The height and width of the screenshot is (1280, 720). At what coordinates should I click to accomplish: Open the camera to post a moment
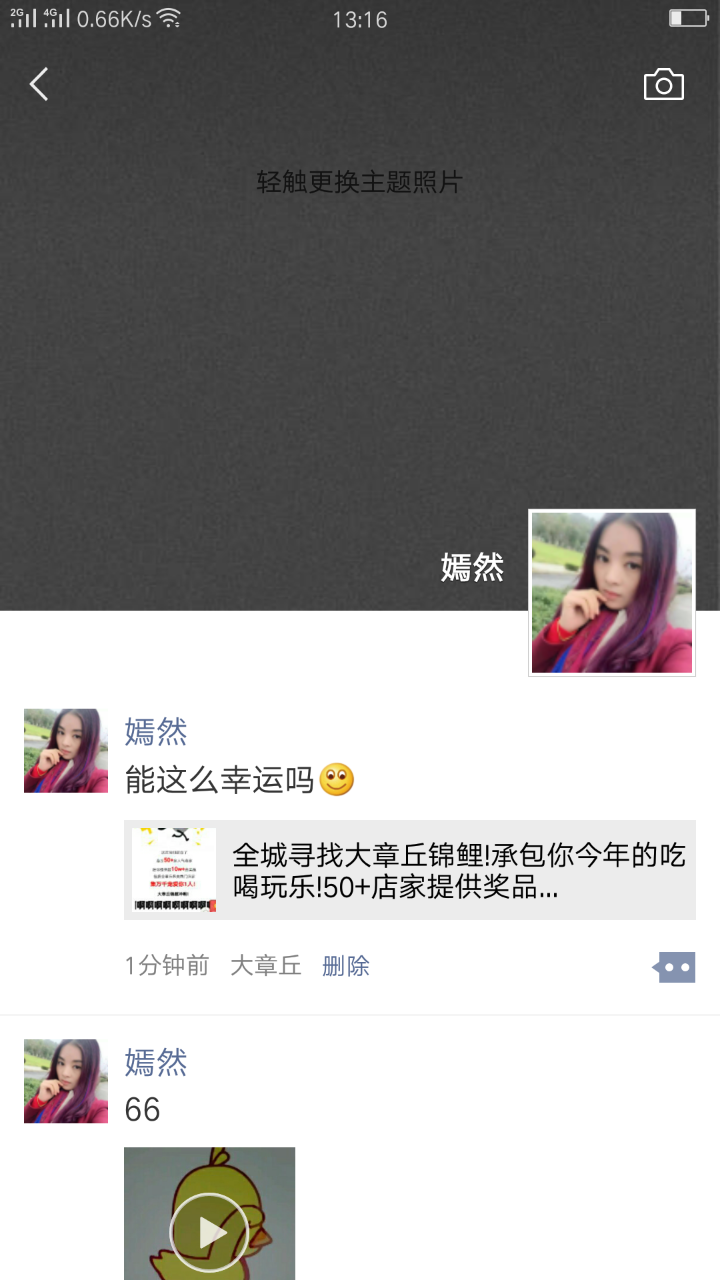click(x=663, y=85)
